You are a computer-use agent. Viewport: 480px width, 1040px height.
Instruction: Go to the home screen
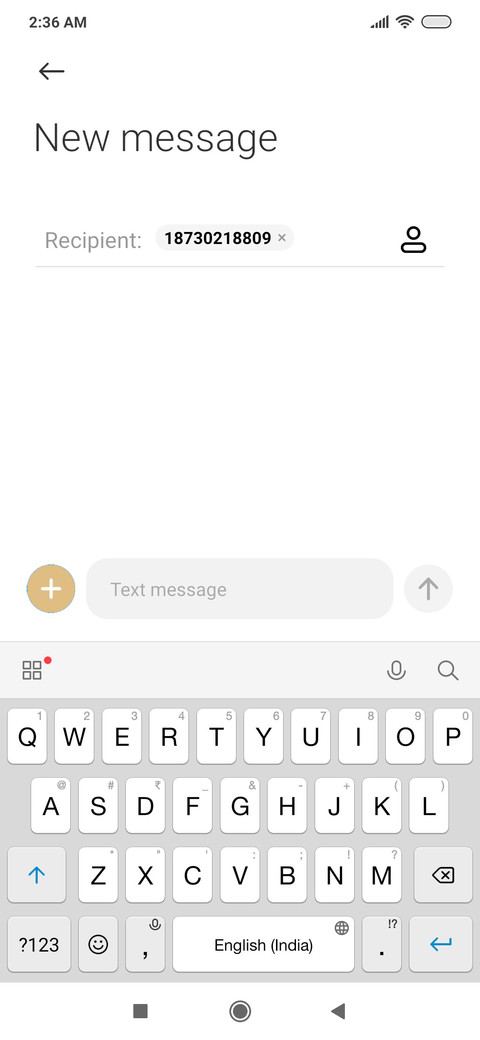click(x=239, y=1011)
